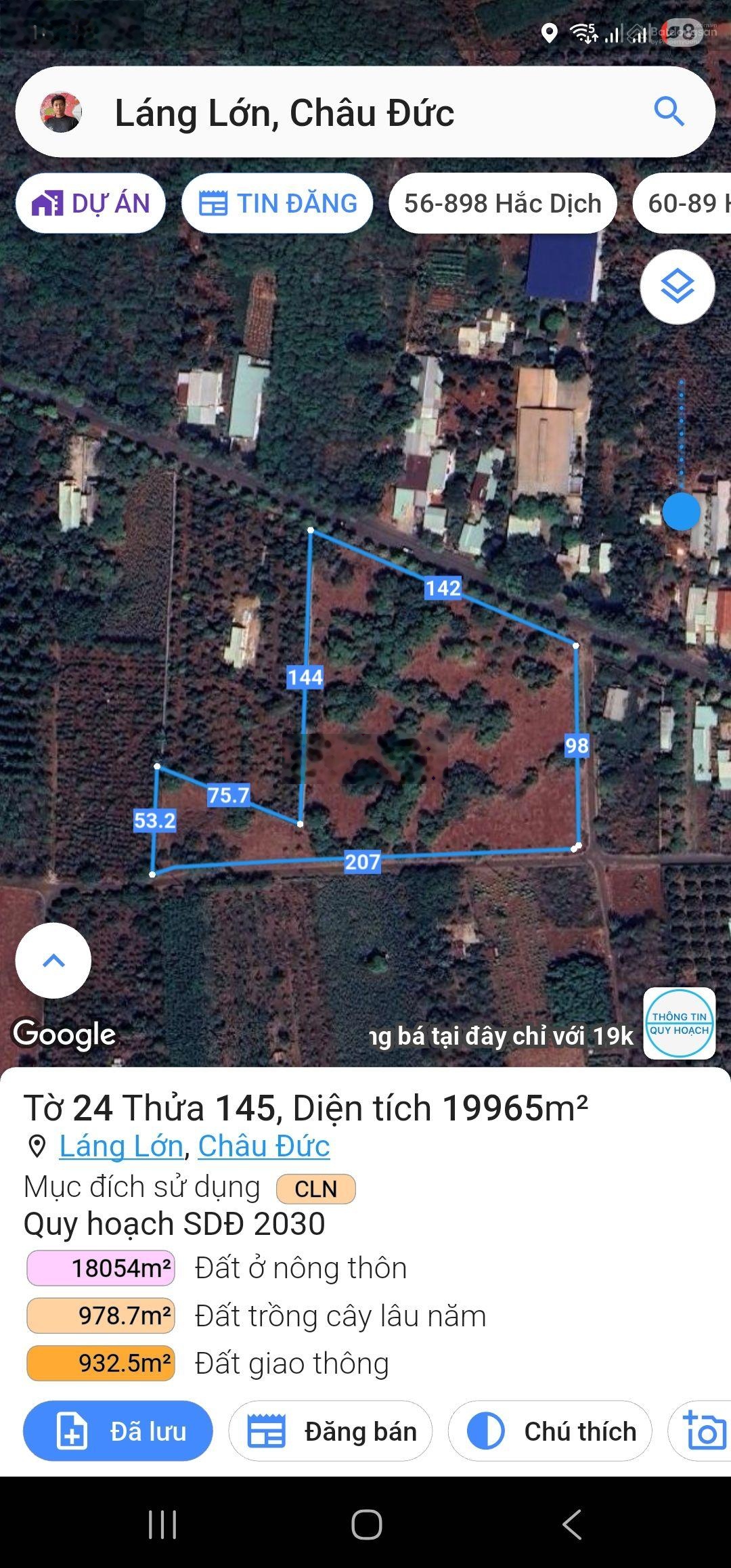Go back with the system back button

[571, 1525]
